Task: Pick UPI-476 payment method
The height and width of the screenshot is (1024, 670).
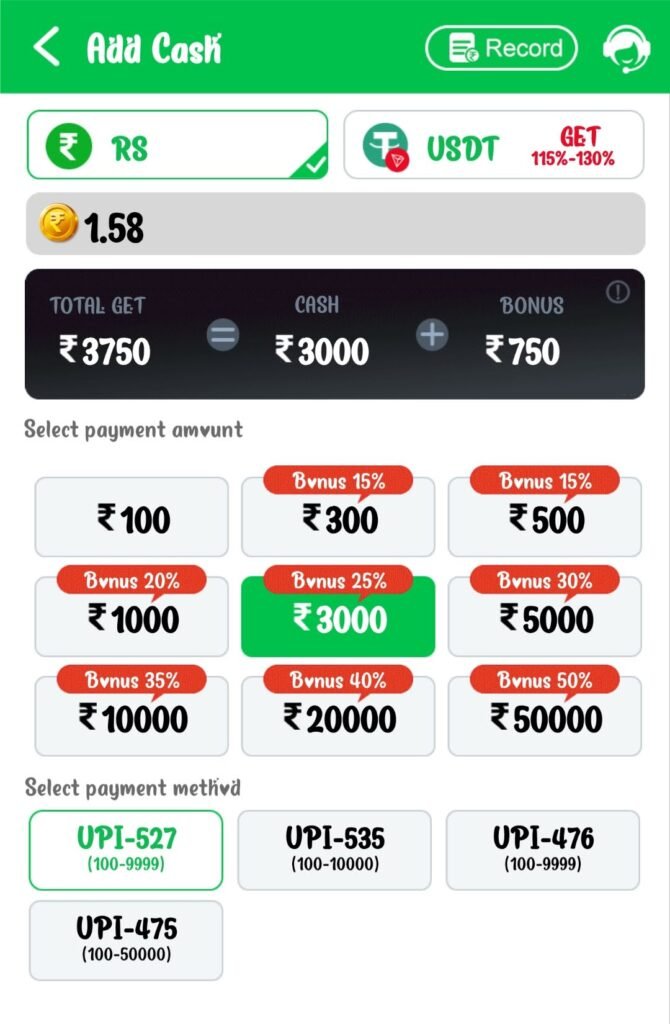Action: click(542, 850)
